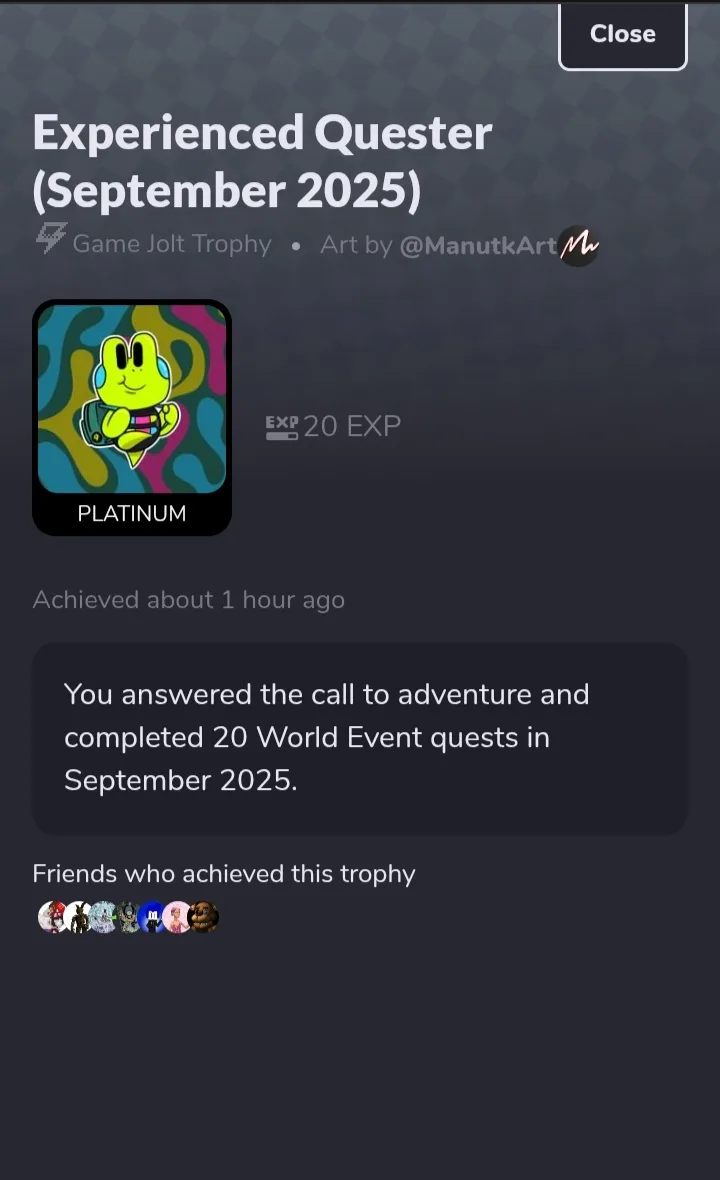Tap the Platinum trophy image
The height and width of the screenshot is (1180, 720).
(132, 418)
